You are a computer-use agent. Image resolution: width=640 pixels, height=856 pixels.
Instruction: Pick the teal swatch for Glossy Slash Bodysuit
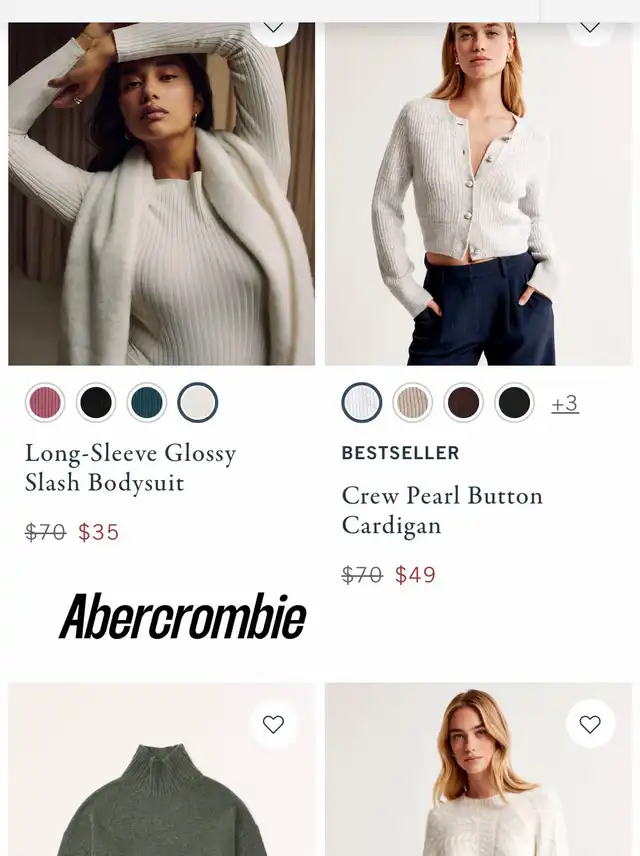[x=147, y=403]
